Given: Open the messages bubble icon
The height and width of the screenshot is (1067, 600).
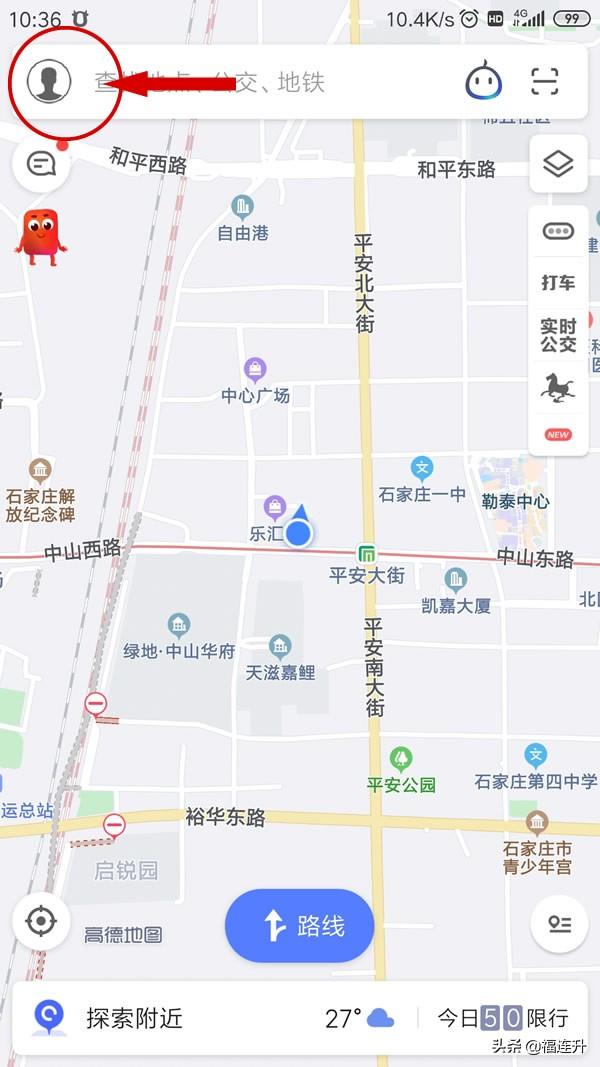Looking at the screenshot, I should [x=41, y=164].
